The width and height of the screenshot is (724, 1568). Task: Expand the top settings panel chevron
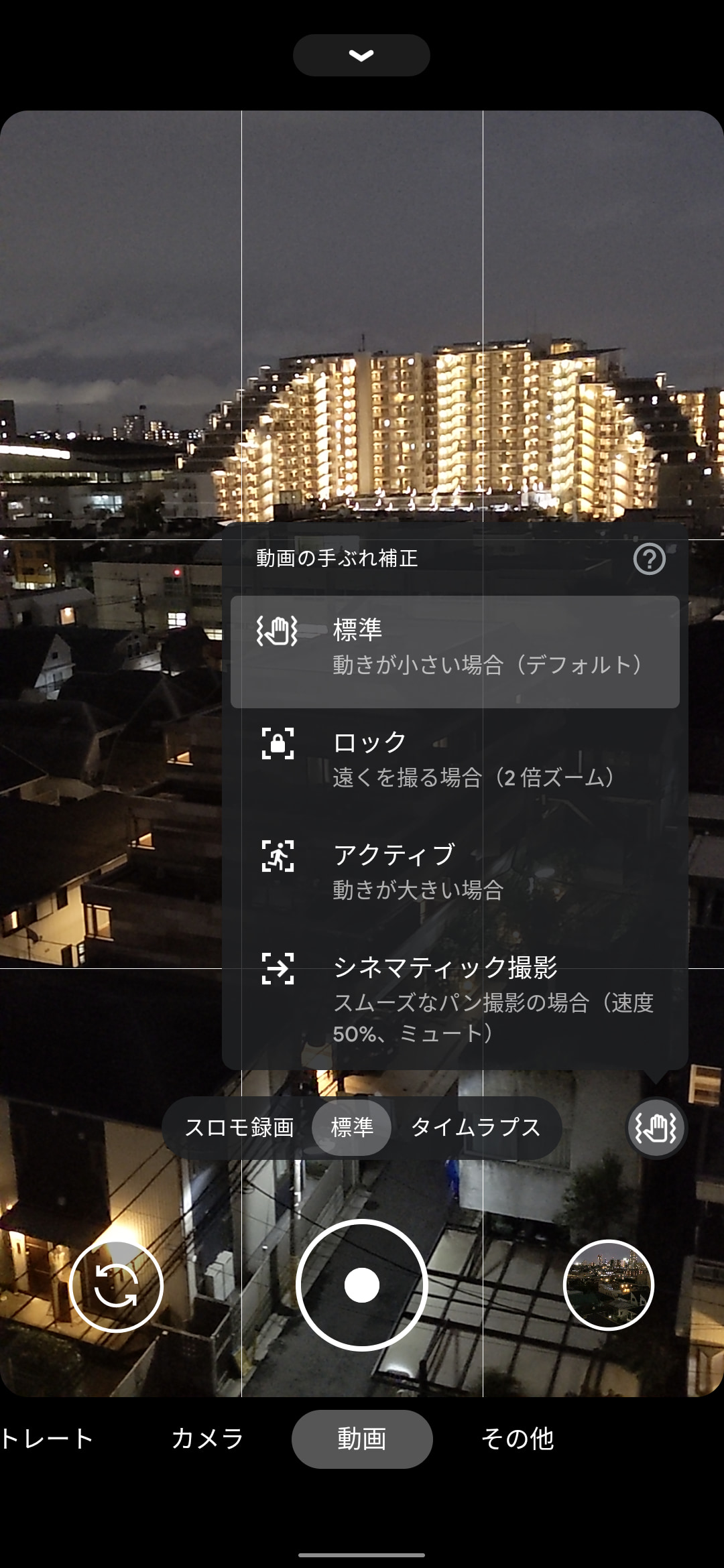(x=361, y=56)
